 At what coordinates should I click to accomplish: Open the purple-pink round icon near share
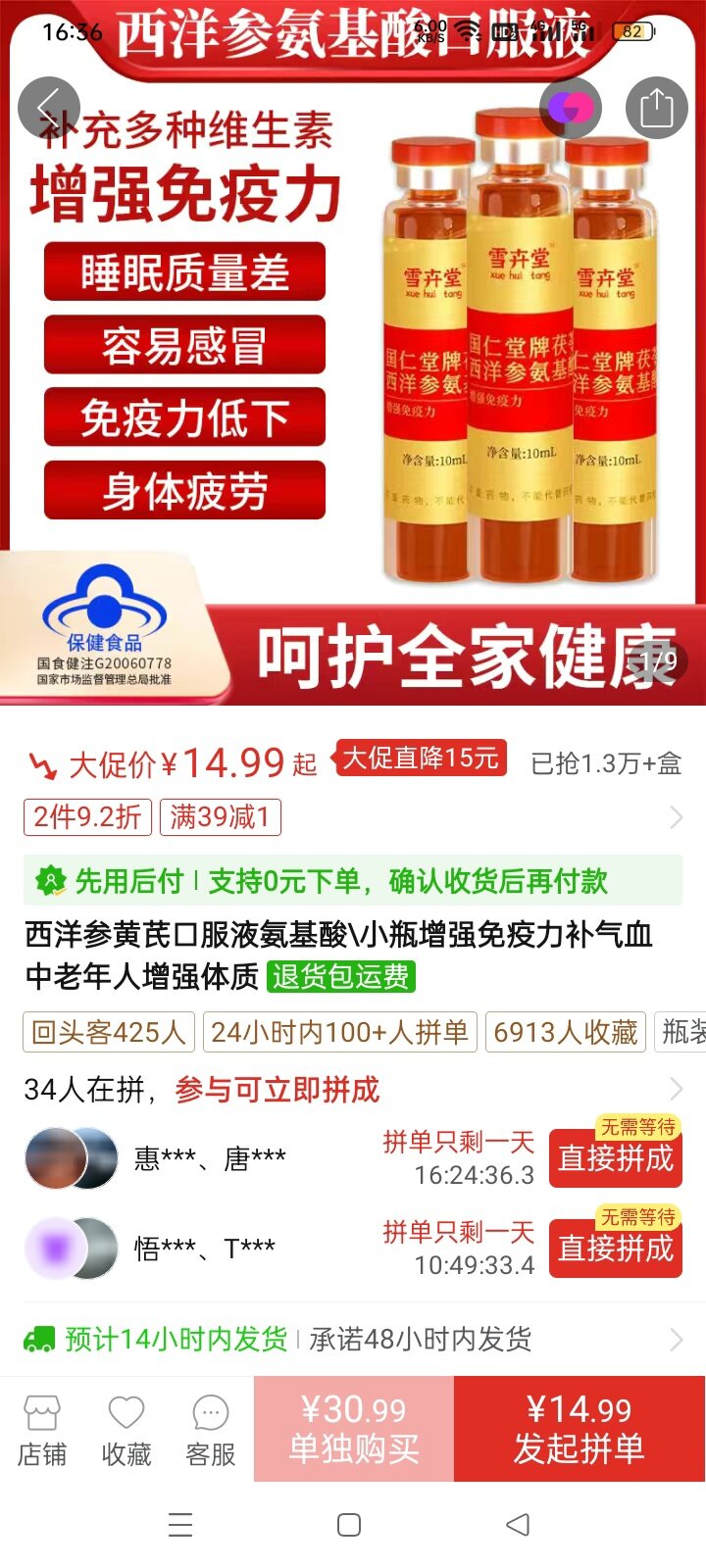click(571, 107)
